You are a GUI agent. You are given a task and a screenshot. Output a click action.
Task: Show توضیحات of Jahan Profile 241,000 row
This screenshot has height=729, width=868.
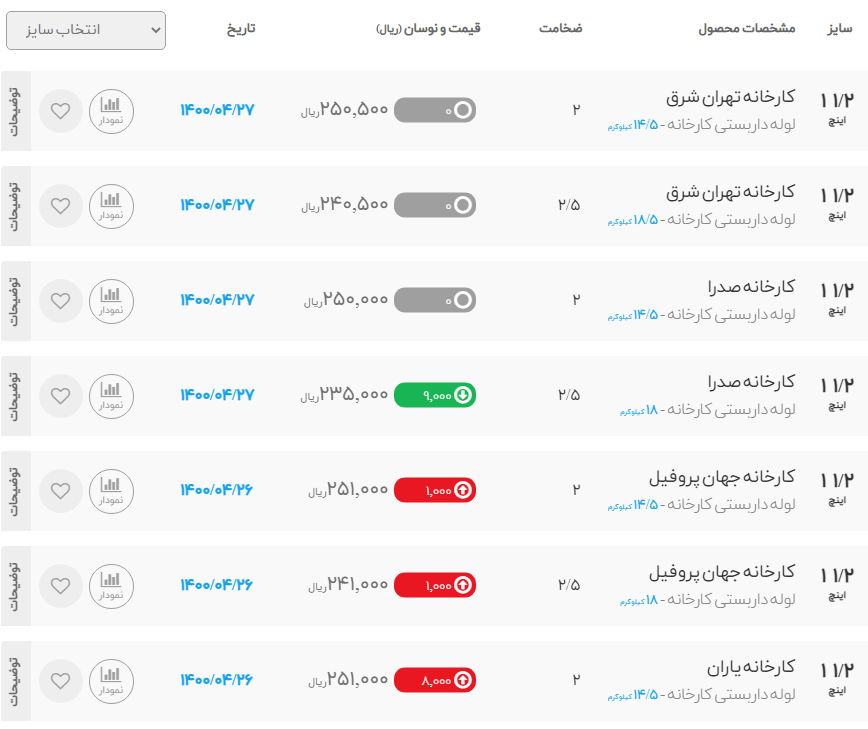[x=15, y=585]
